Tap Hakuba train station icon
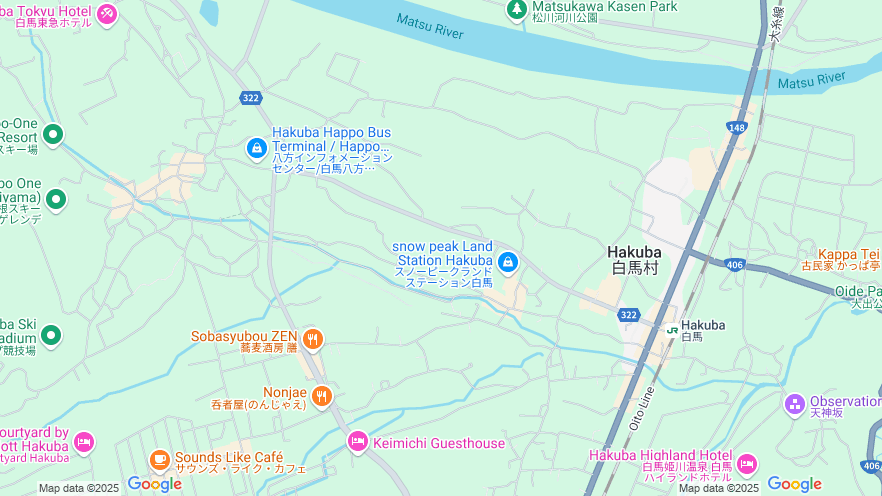882x496 pixels. pos(672,329)
